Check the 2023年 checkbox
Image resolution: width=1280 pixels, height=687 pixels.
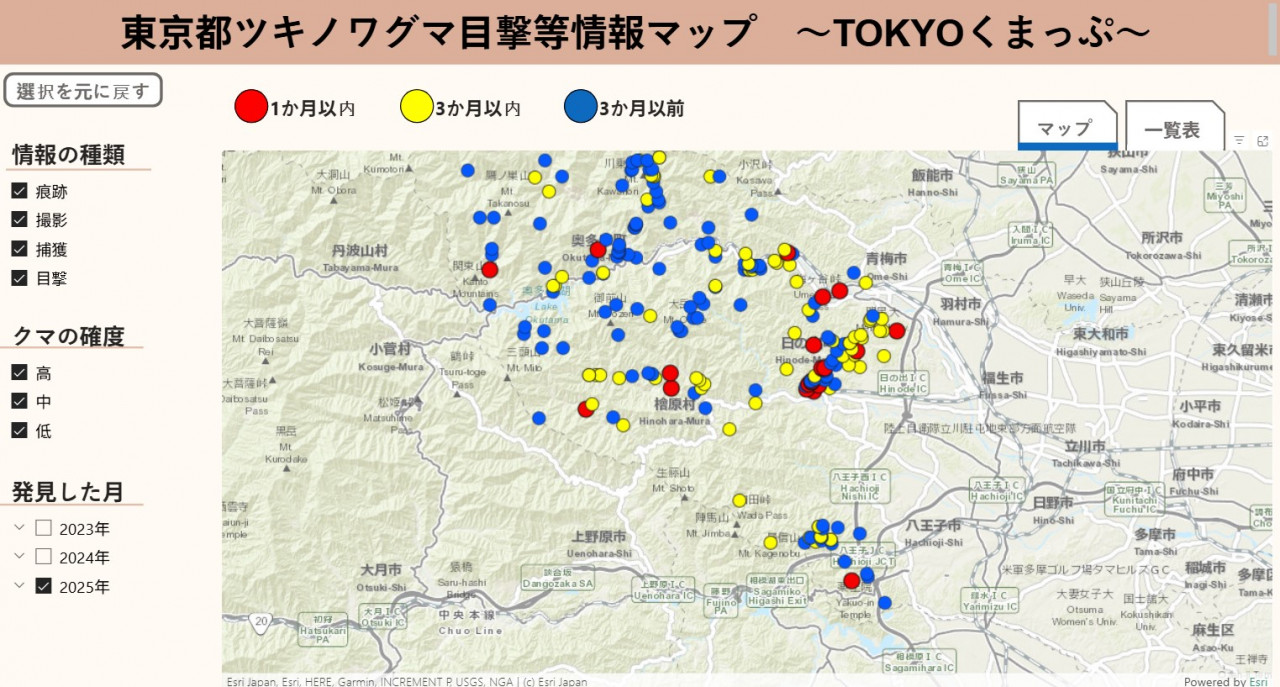44,528
